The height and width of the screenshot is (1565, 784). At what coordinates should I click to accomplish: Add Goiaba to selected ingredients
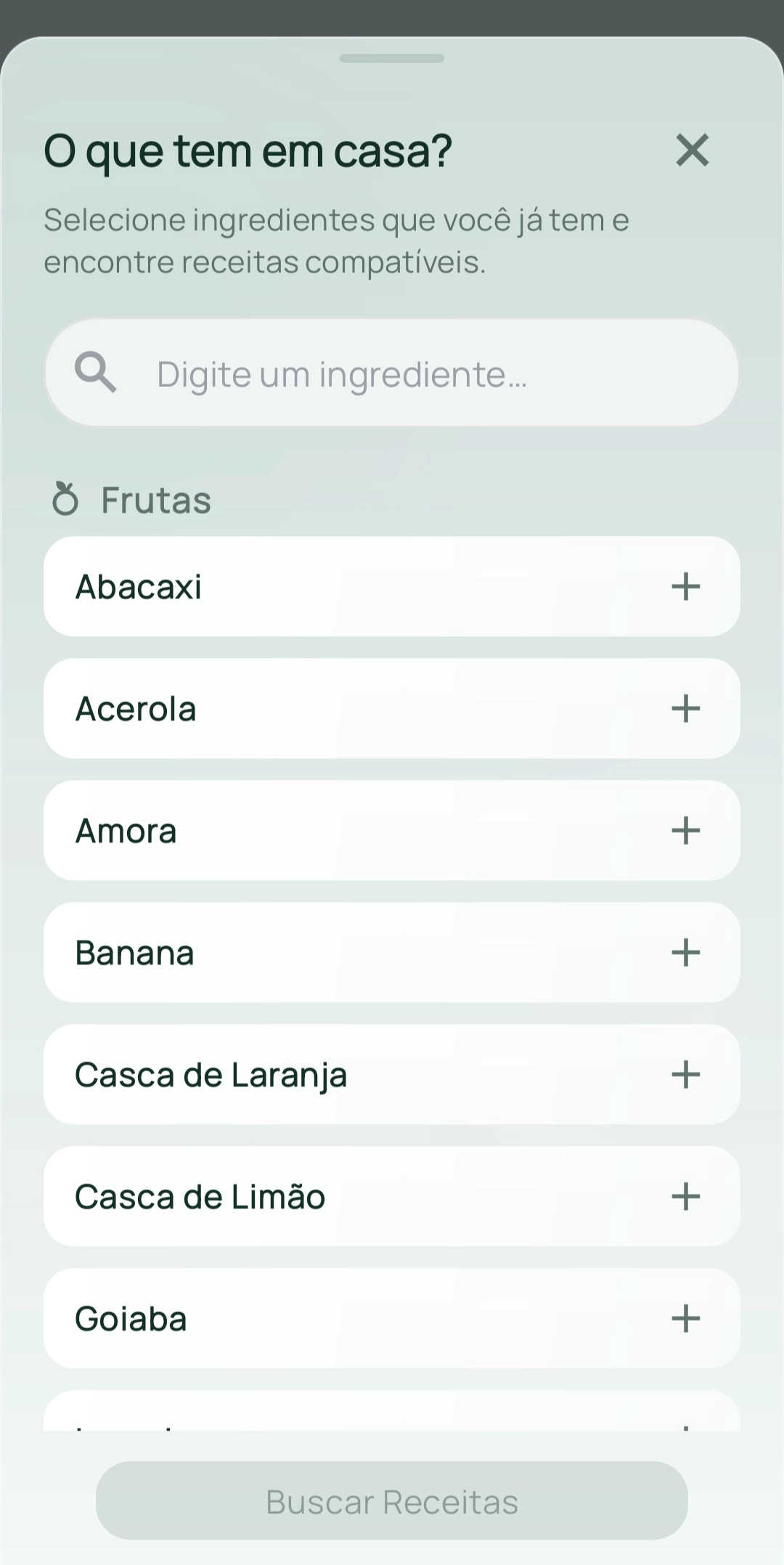685,1319
